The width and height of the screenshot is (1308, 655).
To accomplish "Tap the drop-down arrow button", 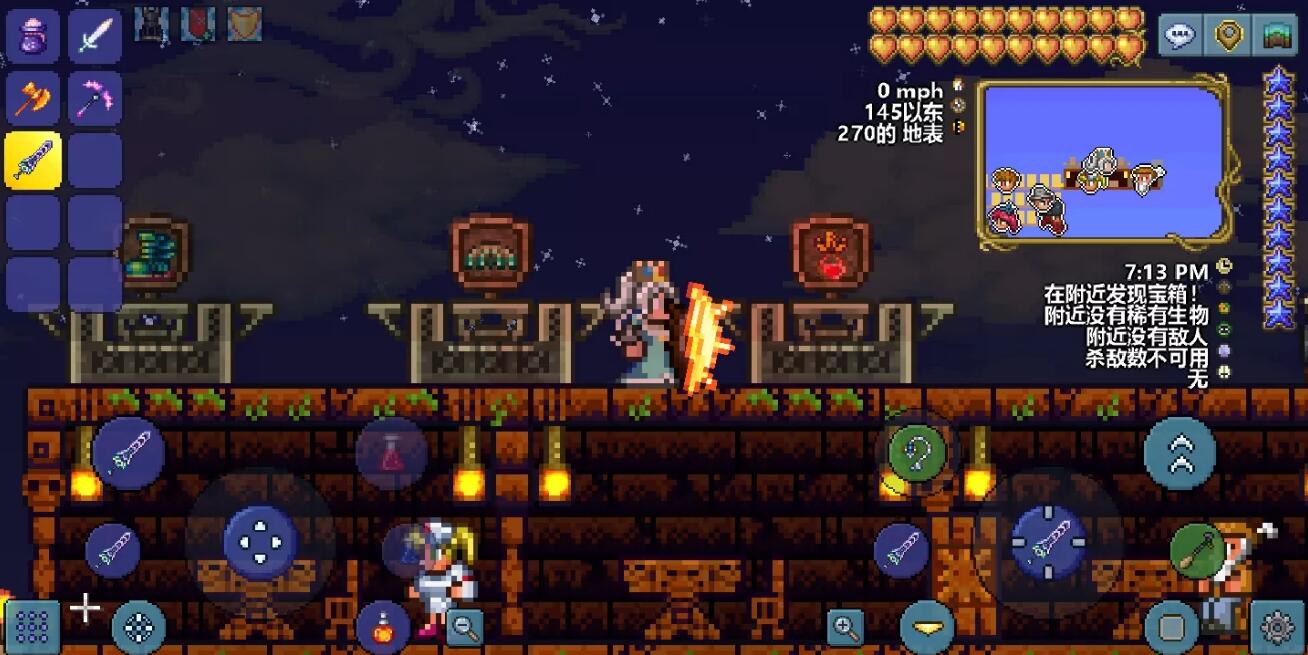I will pyautogui.click(x=927, y=627).
